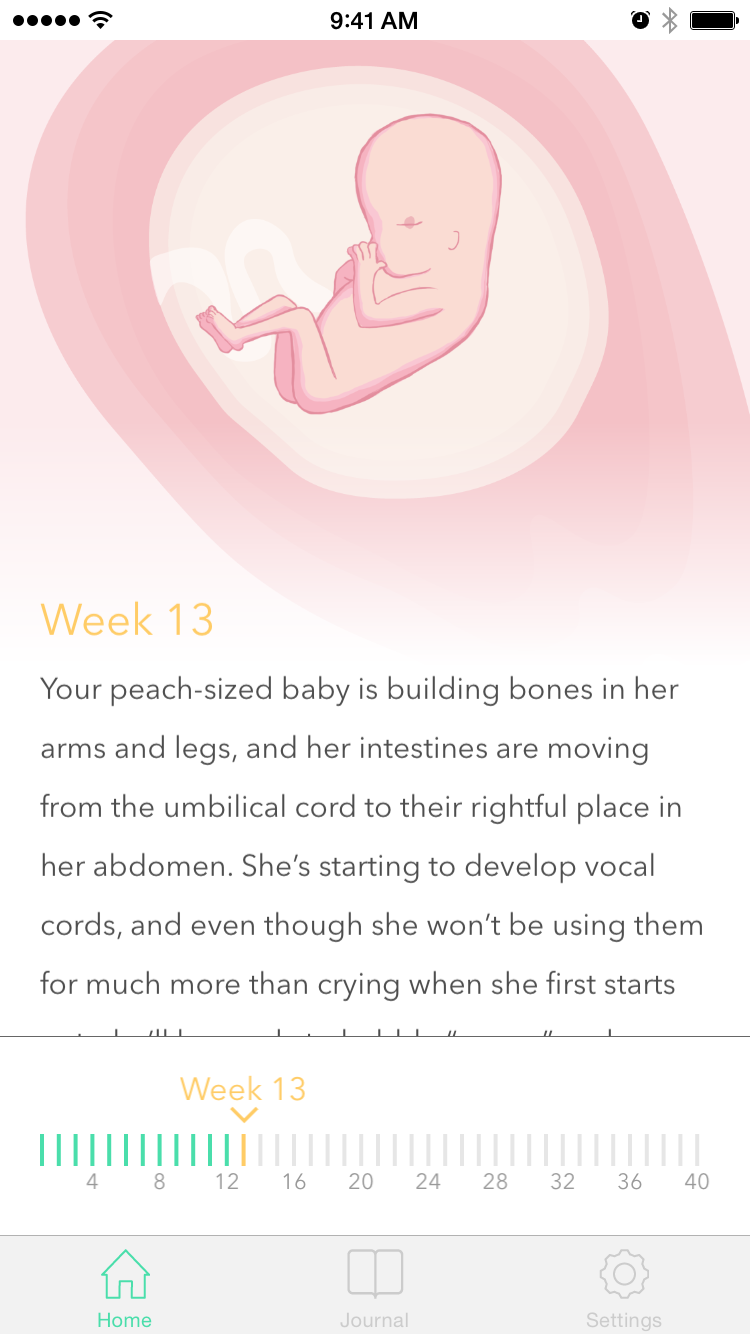Select week 13 marker on timeline
The image size is (750, 1334).
click(x=244, y=1150)
